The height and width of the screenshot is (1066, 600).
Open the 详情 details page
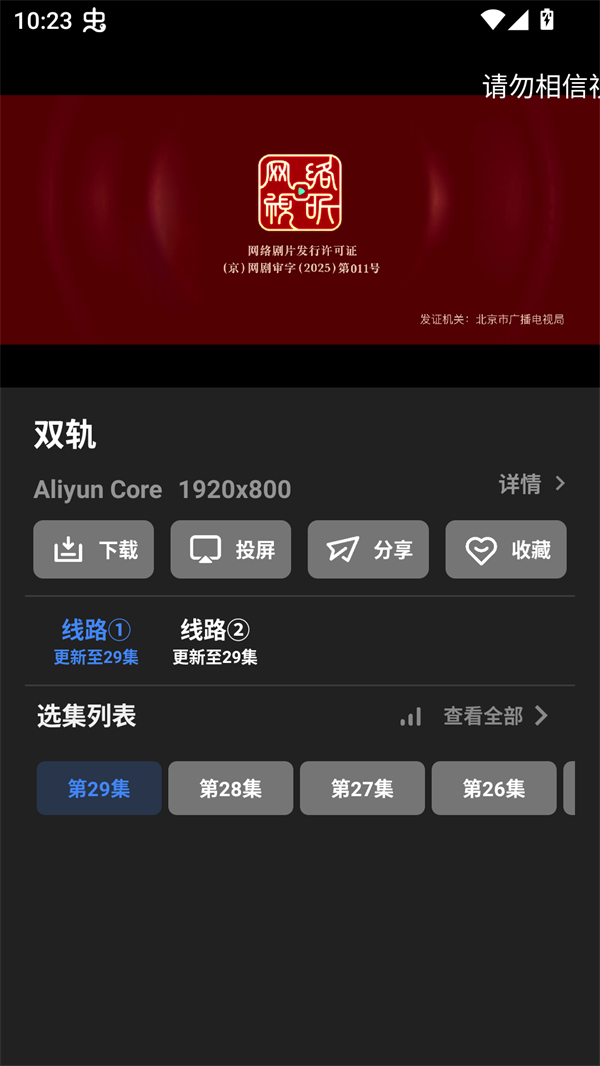click(532, 484)
